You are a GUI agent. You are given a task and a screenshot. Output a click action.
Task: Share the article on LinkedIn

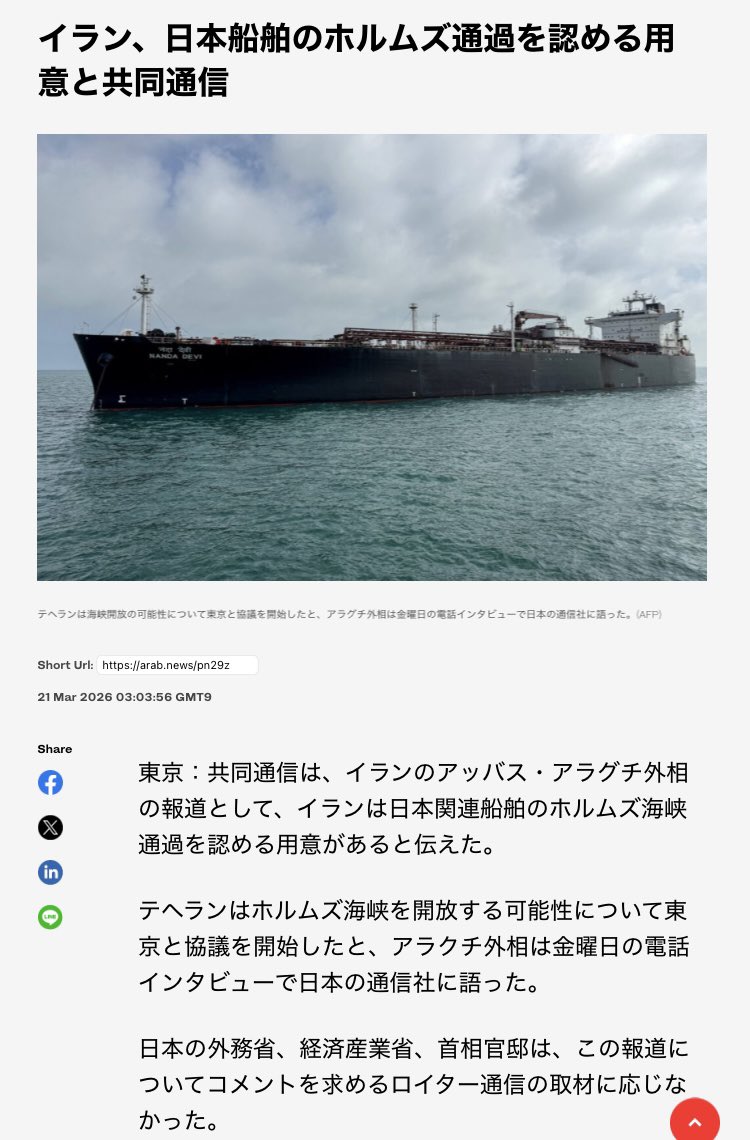[50, 872]
